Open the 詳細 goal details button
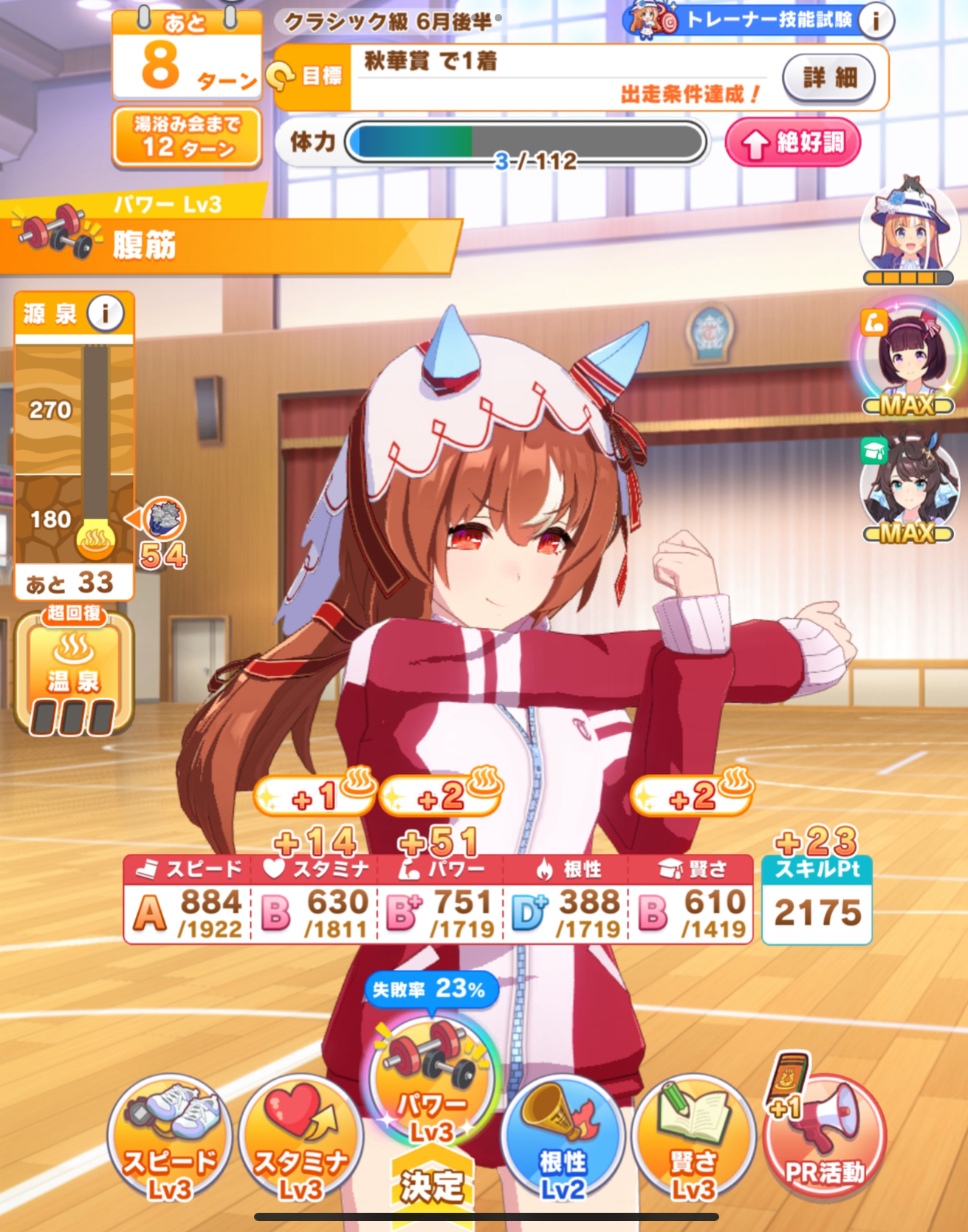This screenshot has width=968, height=1232. click(828, 77)
